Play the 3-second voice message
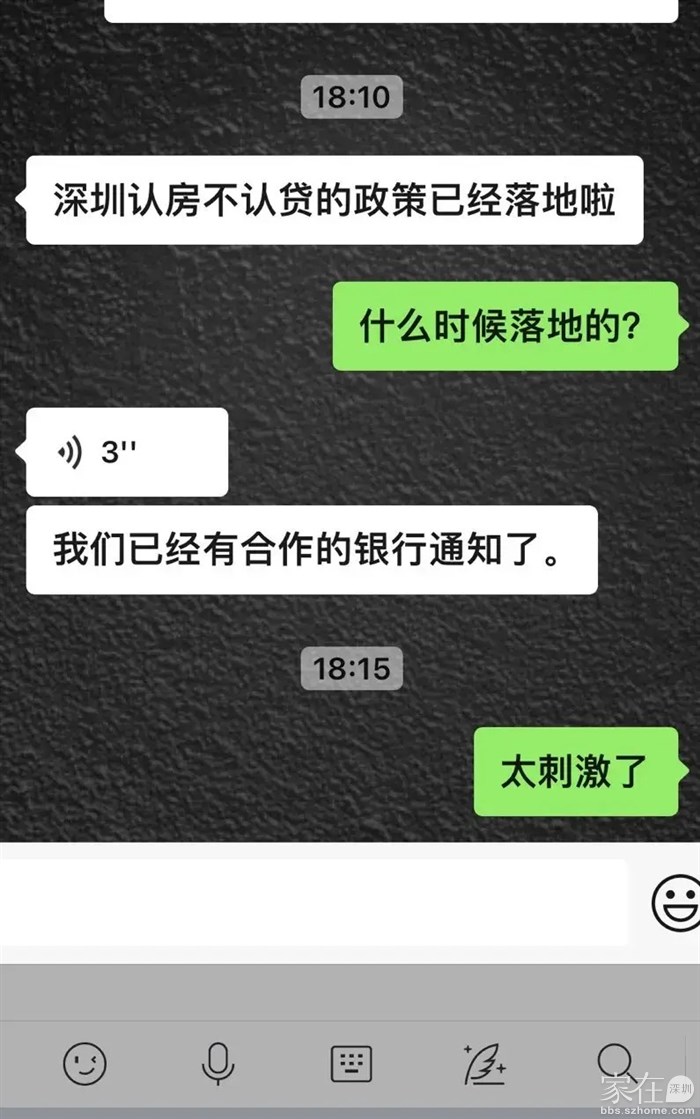 pyautogui.click(x=126, y=452)
